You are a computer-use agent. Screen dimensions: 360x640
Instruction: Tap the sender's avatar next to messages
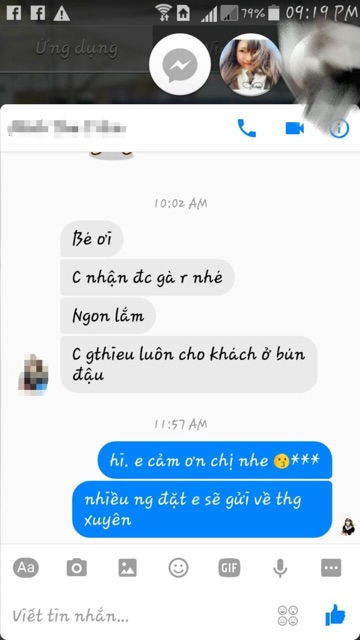coord(33,374)
